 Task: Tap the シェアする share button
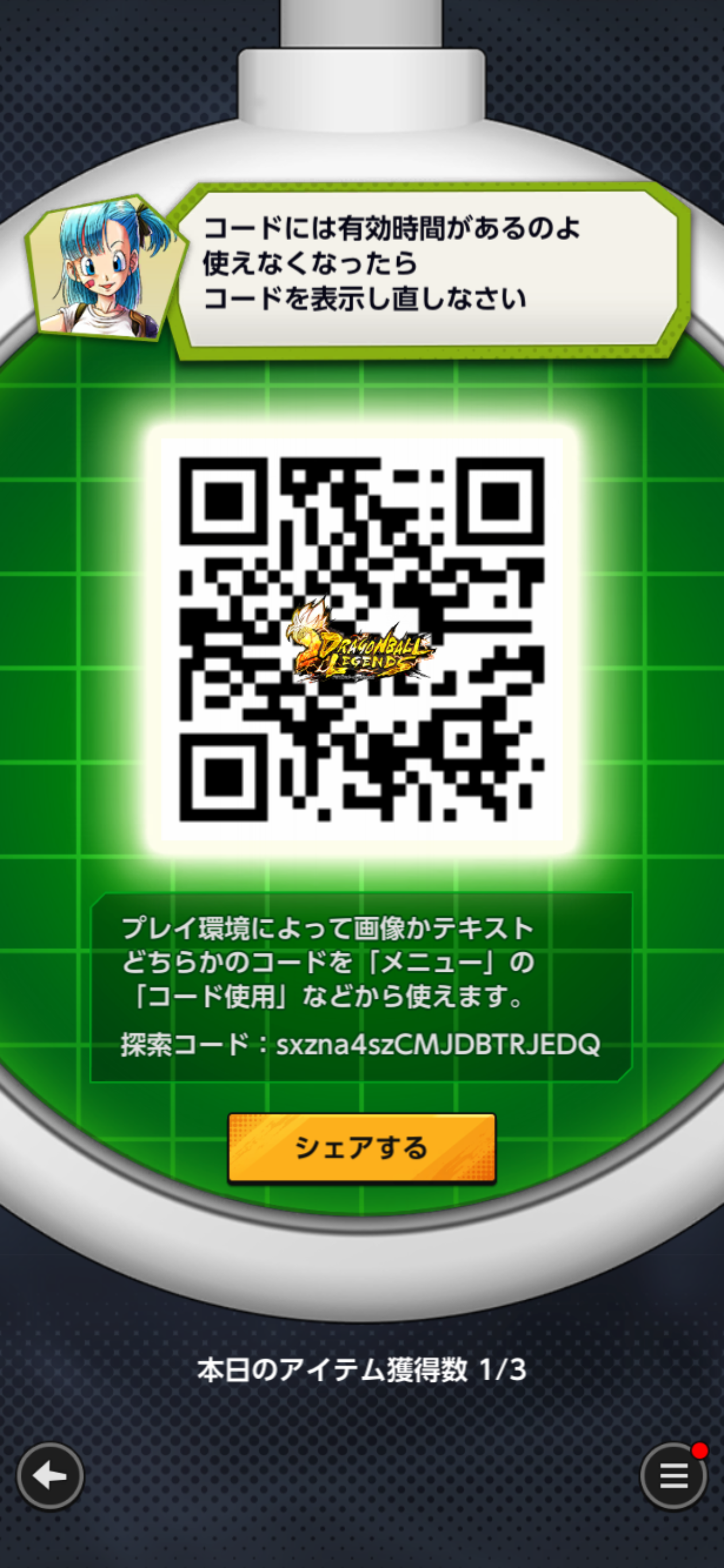pyautogui.click(x=361, y=1148)
